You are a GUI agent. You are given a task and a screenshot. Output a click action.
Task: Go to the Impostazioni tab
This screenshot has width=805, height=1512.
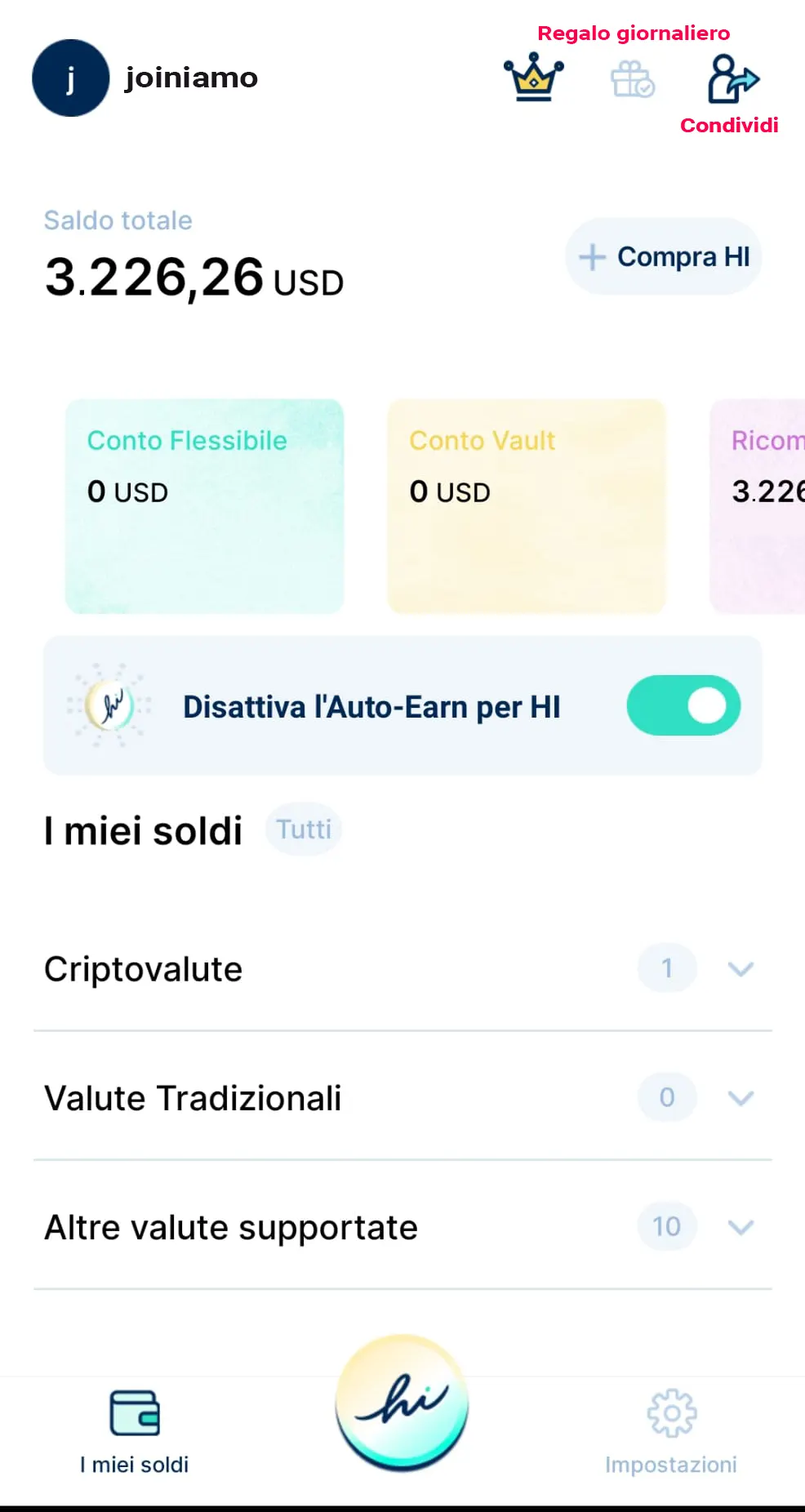click(x=670, y=1430)
